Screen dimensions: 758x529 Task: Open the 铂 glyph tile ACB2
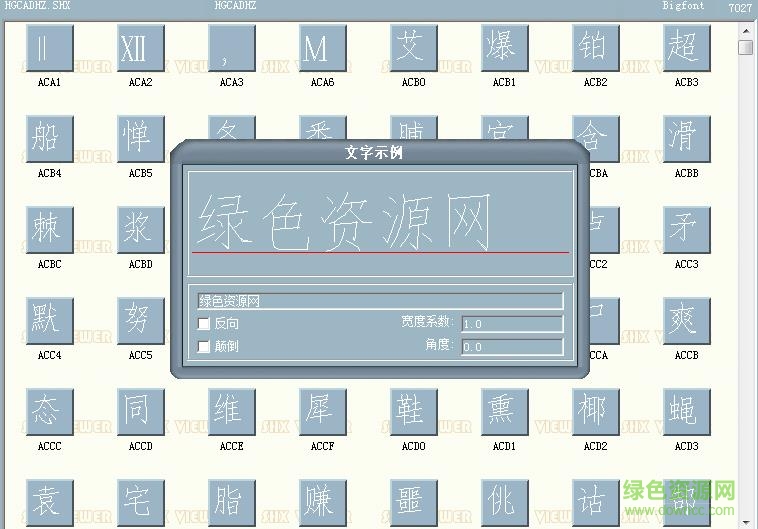tap(595, 48)
